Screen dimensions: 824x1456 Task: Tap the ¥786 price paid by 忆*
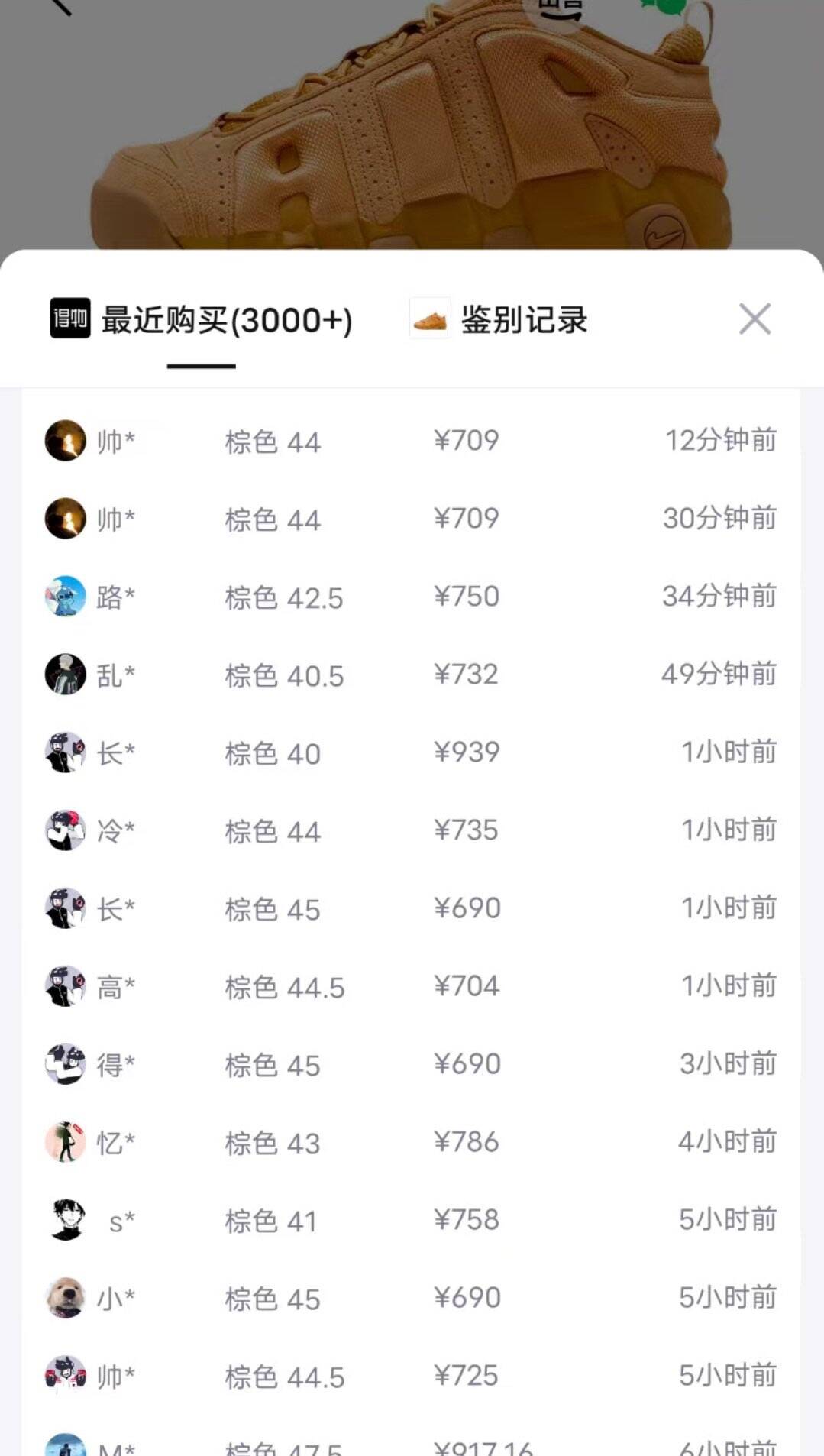pos(466,1143)
